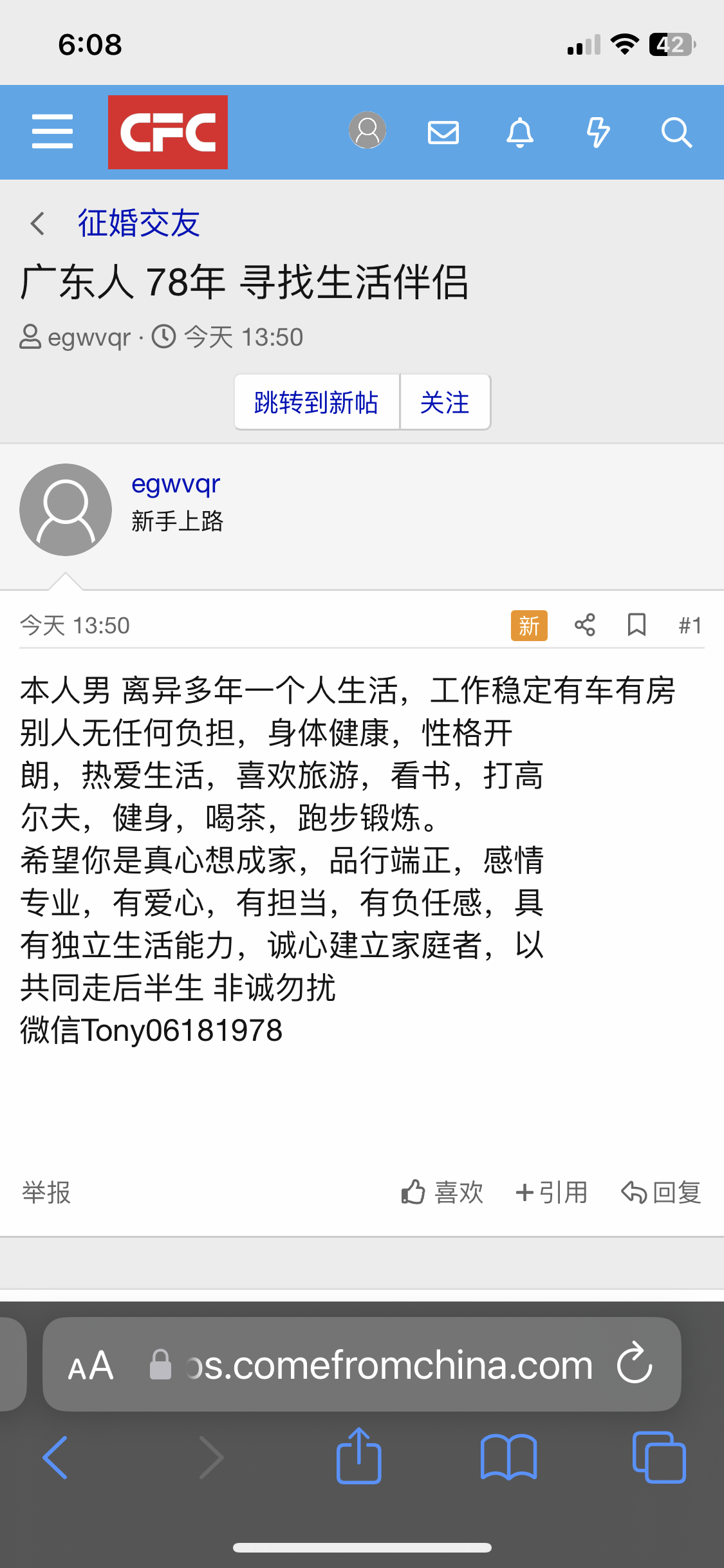Open egwvqr's profile from the post header

click(176, 484)
